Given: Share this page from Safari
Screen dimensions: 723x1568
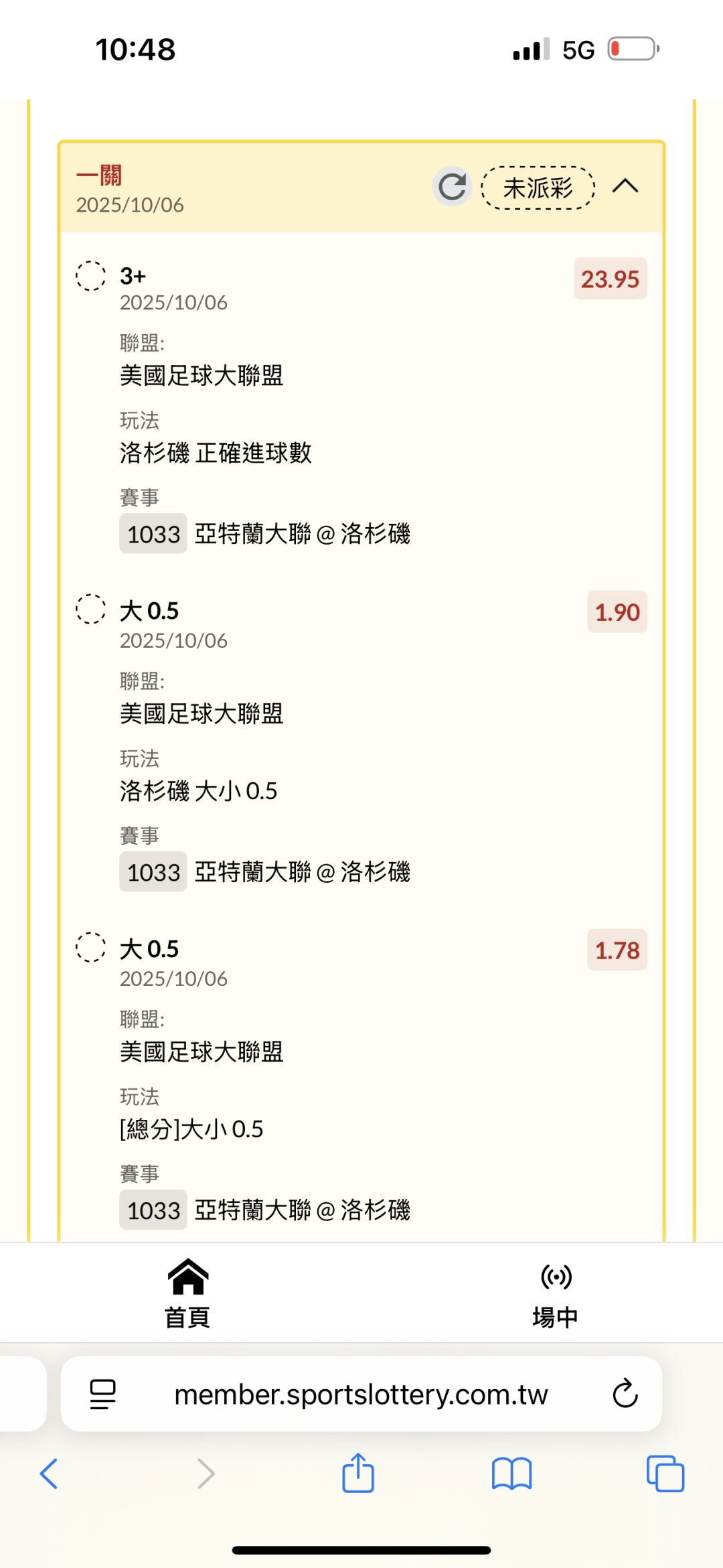Looking at the screenshot, I should [358, 1472].
